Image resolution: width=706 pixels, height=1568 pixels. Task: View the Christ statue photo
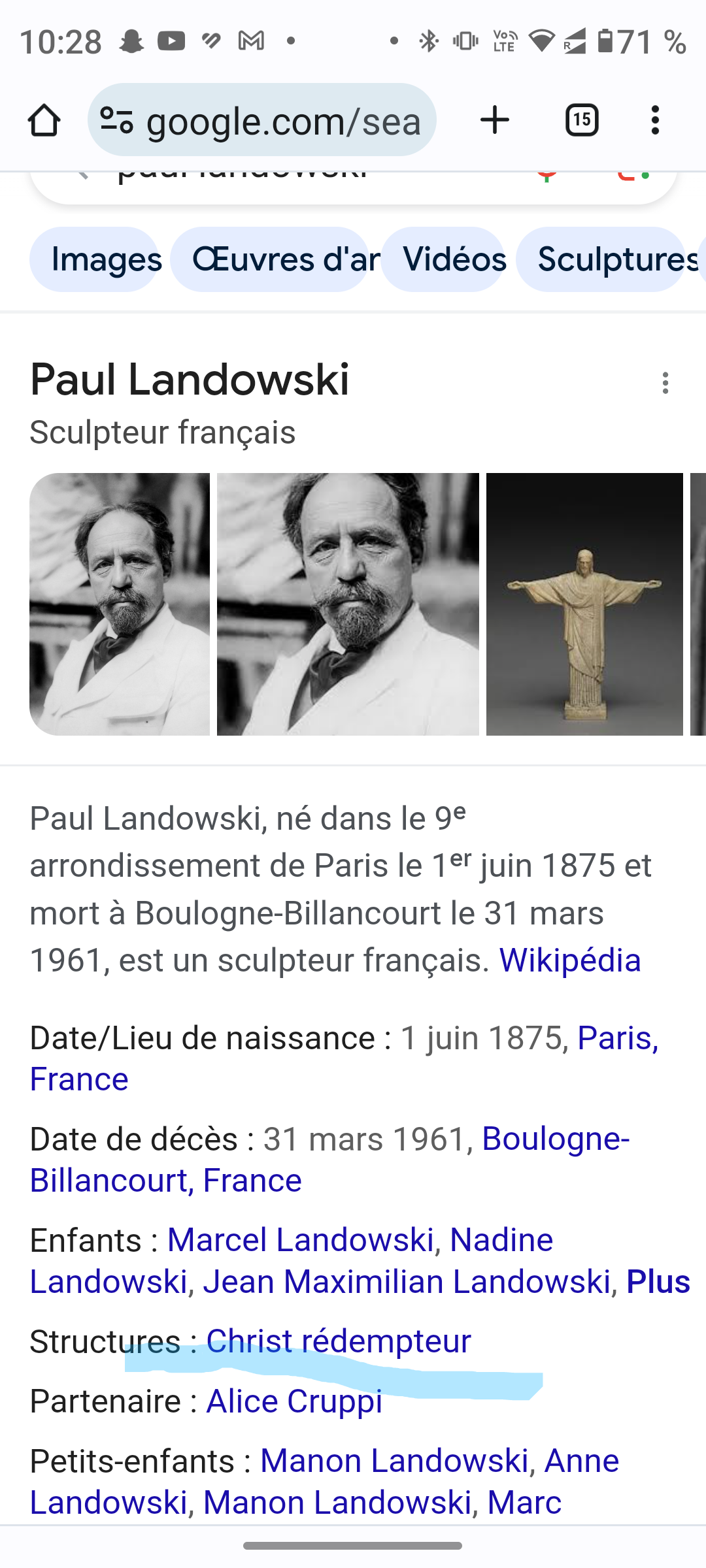pos(584,604)
